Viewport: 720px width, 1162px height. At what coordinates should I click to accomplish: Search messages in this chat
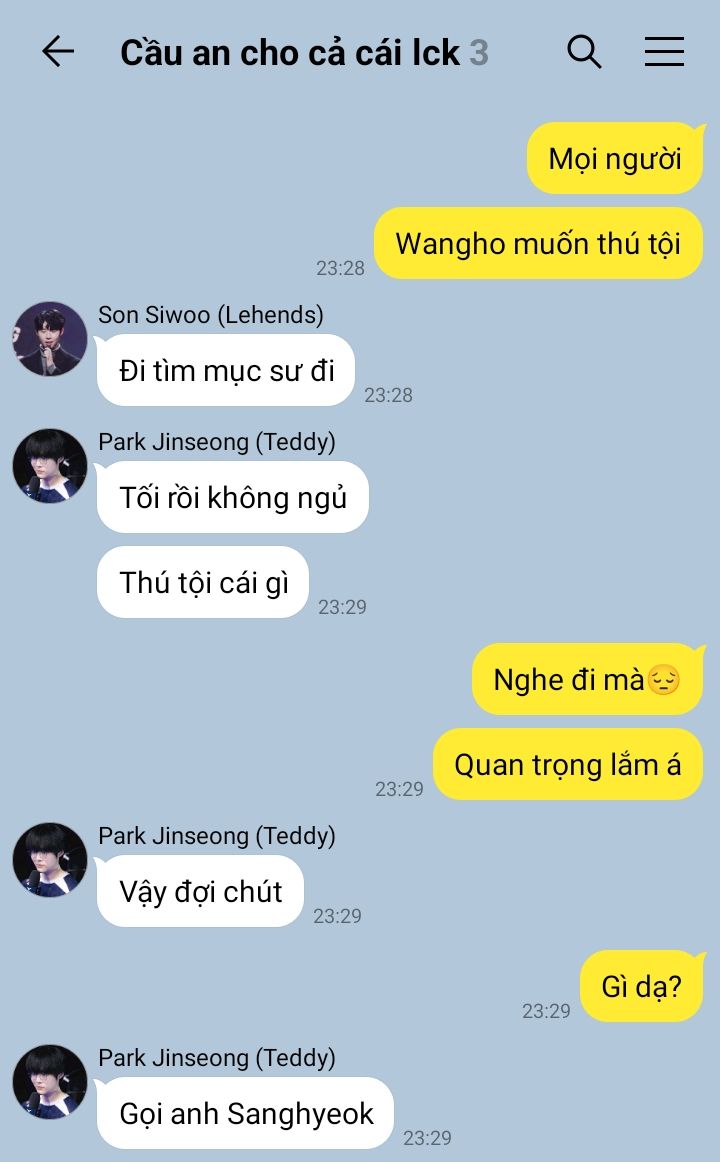click(584, 52)
